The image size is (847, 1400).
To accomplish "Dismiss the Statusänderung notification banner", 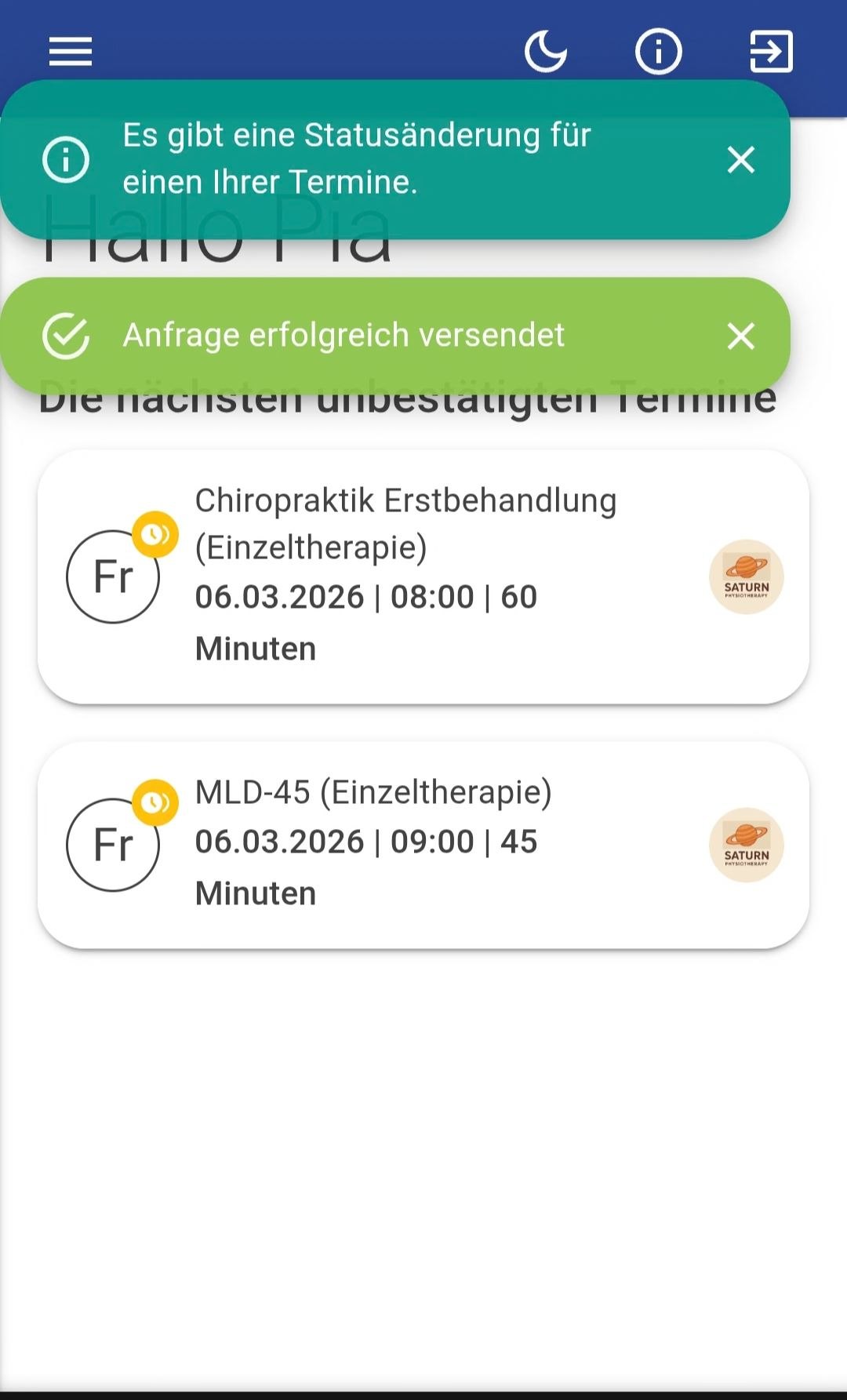I will [740, 160].
